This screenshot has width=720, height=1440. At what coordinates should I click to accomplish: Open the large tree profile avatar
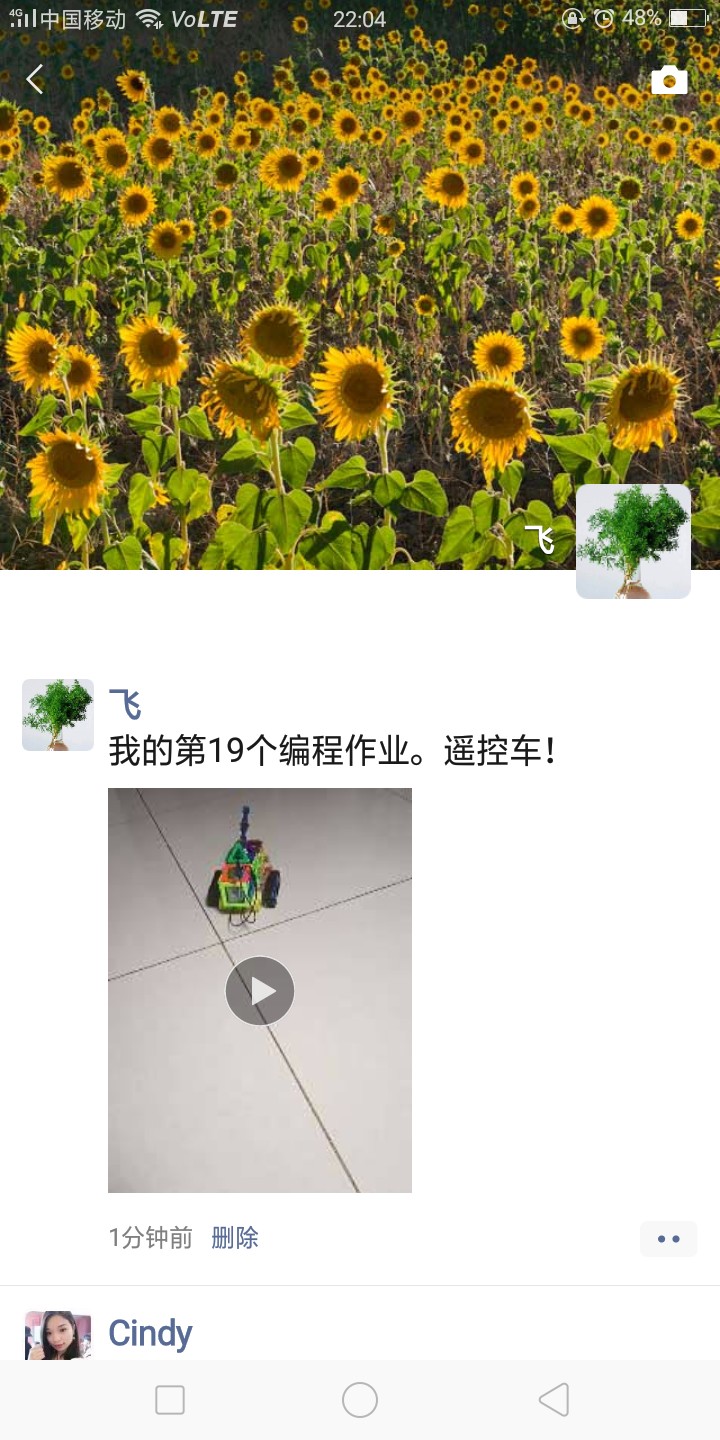[633, 541]
